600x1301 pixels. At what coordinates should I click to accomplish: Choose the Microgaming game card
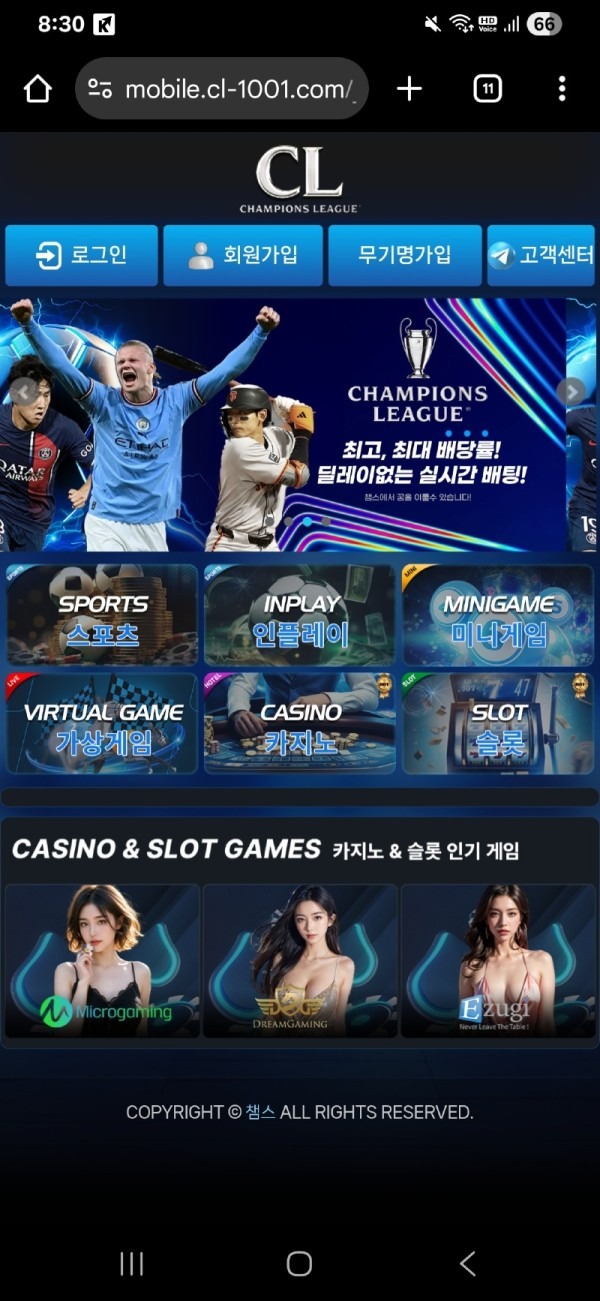pyautogui.click(x=103, y=961)
